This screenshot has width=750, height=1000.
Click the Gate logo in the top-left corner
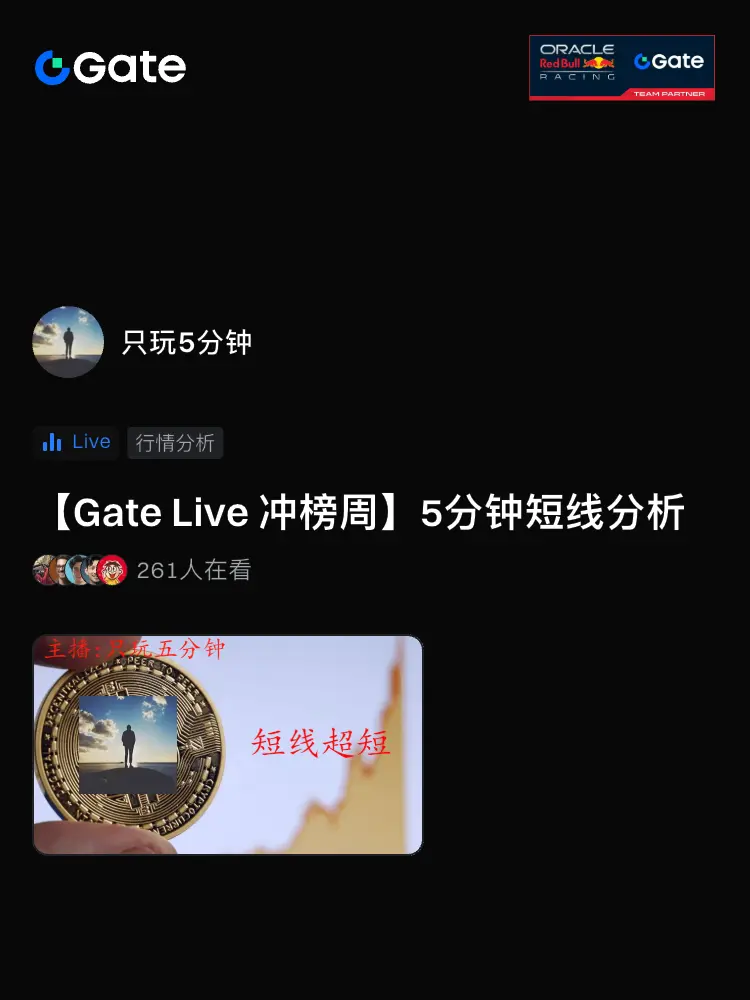110,66
